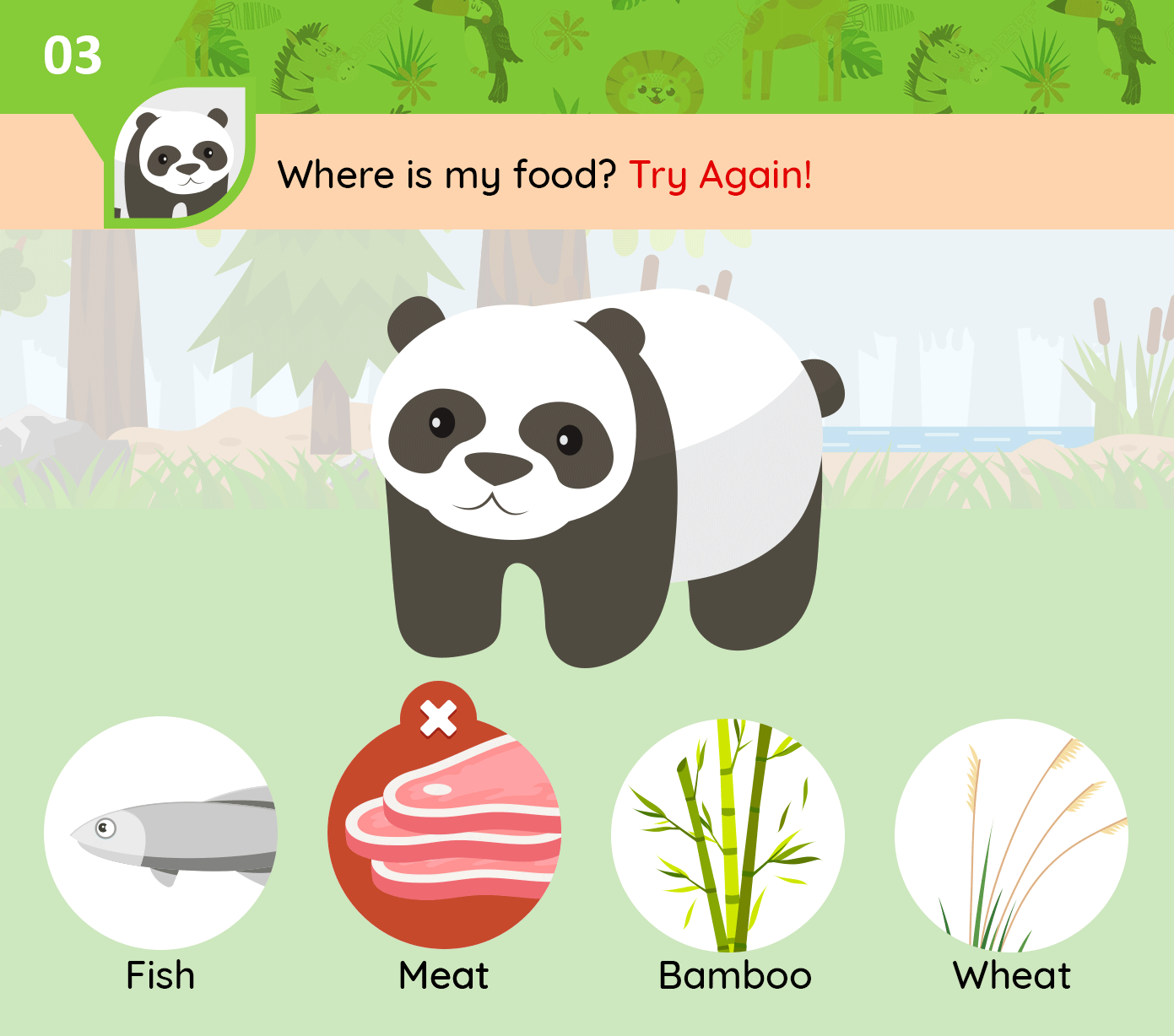
Task: Pick Bamboo as the panda's food
Action: (x=728, y=834)
